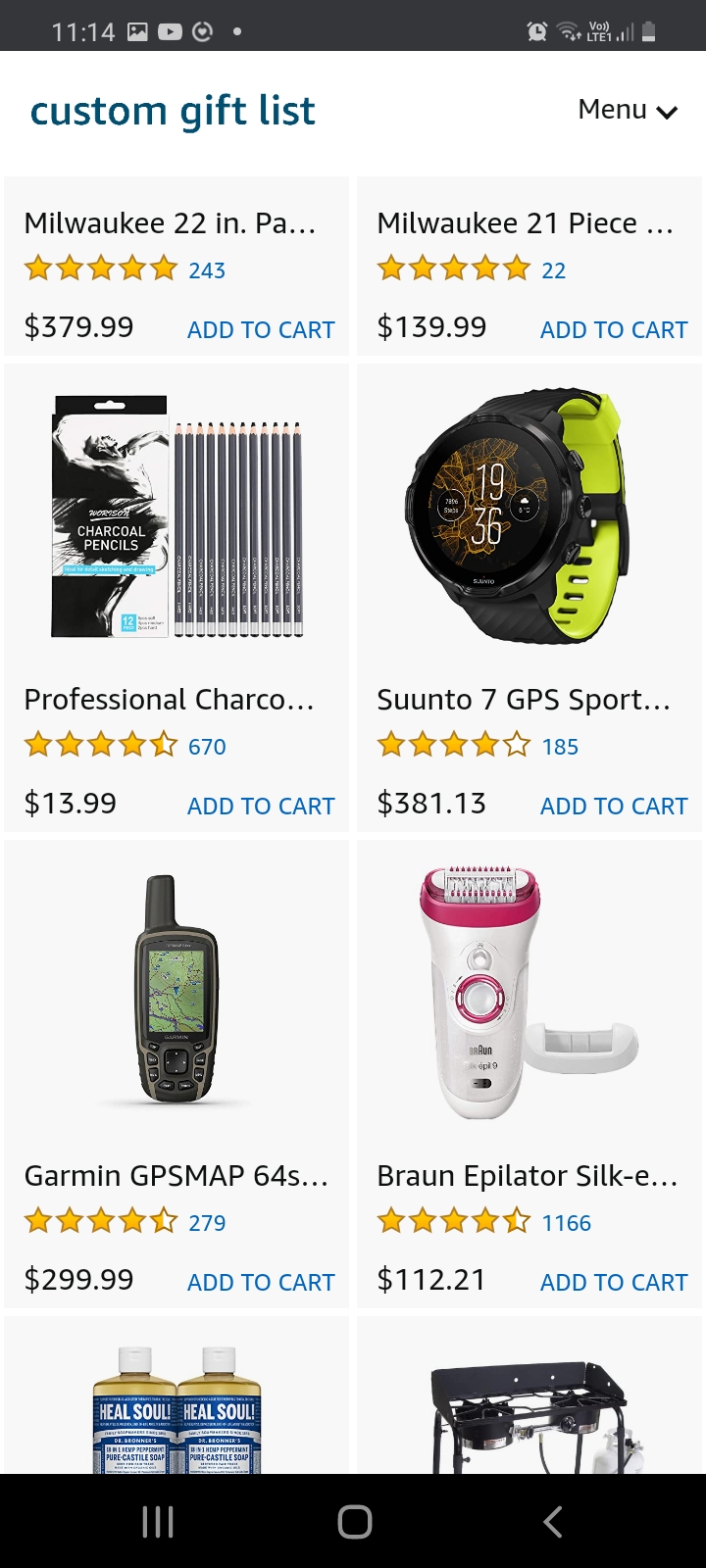This screenshot has height=1568, width=706.
Task: View the Suunto 7 GPS watch image
Action: (x=518, y=516)
